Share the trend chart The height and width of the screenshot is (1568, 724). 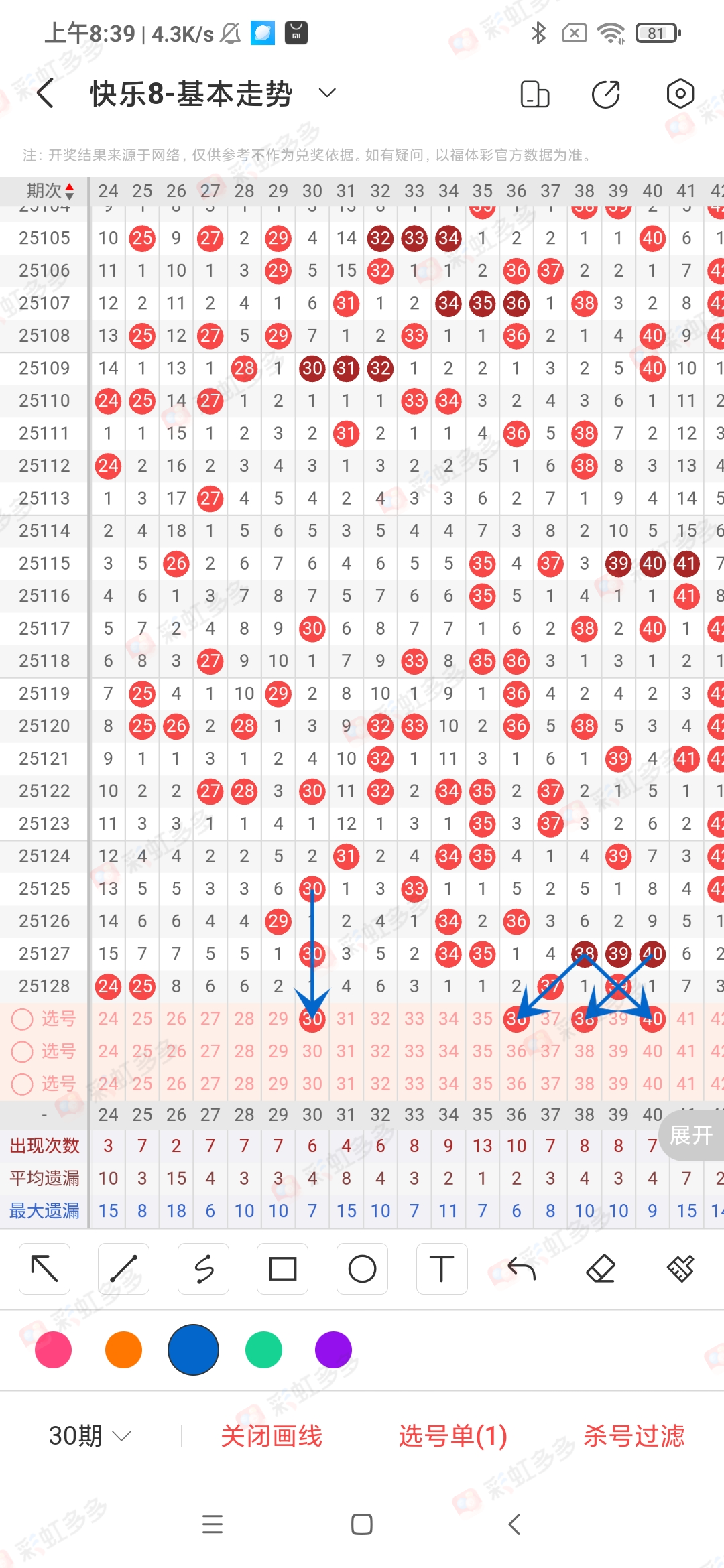click(x=606, y=94)
